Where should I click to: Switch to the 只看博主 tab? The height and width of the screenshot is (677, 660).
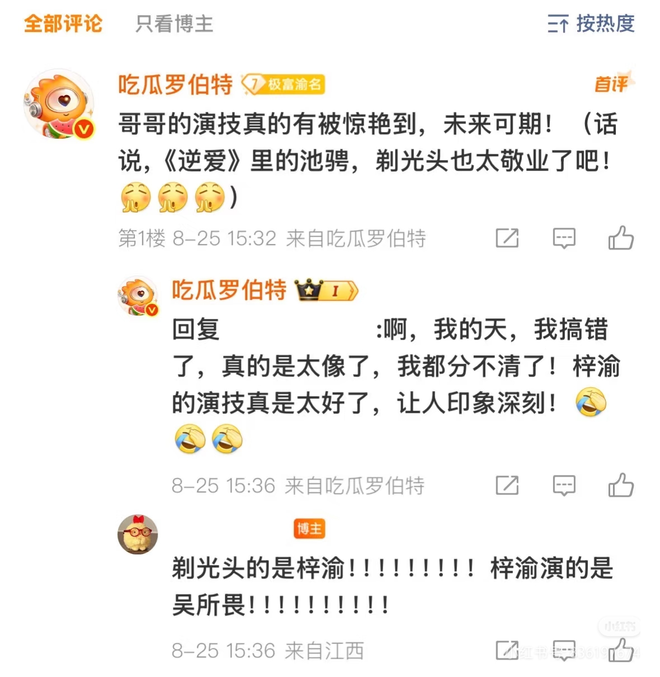click(175, 23)
